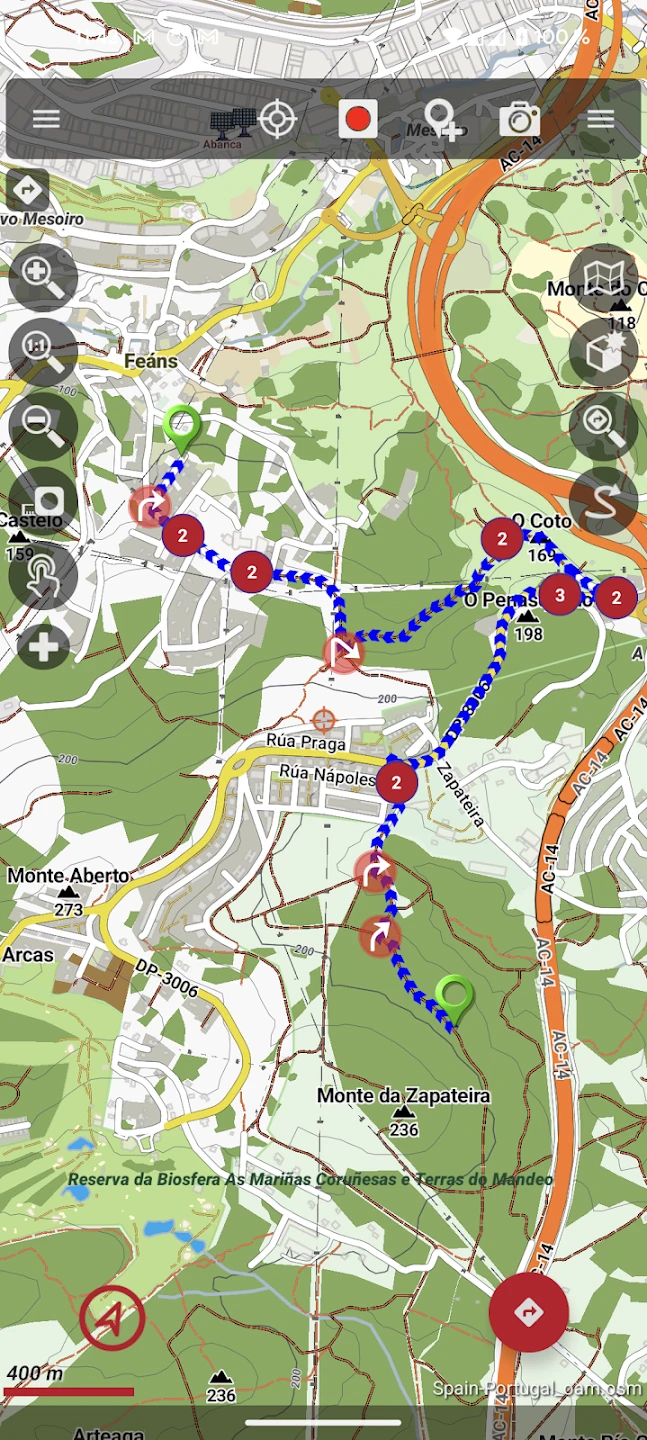
Task: Open the small directions sign icon
Action: click(x=27, y=190)
